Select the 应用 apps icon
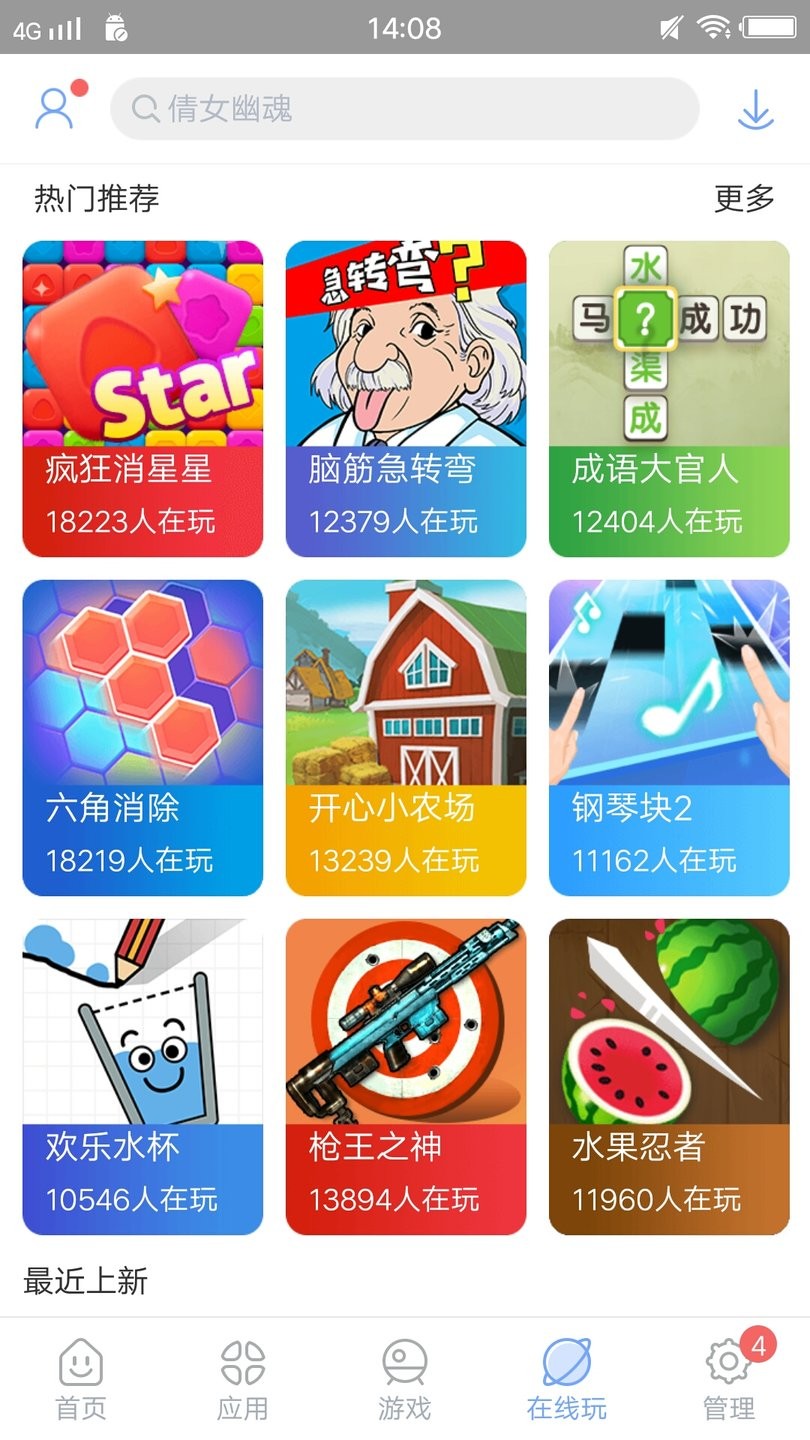Screen dimensions: 810x1440 coord(243,1362)
